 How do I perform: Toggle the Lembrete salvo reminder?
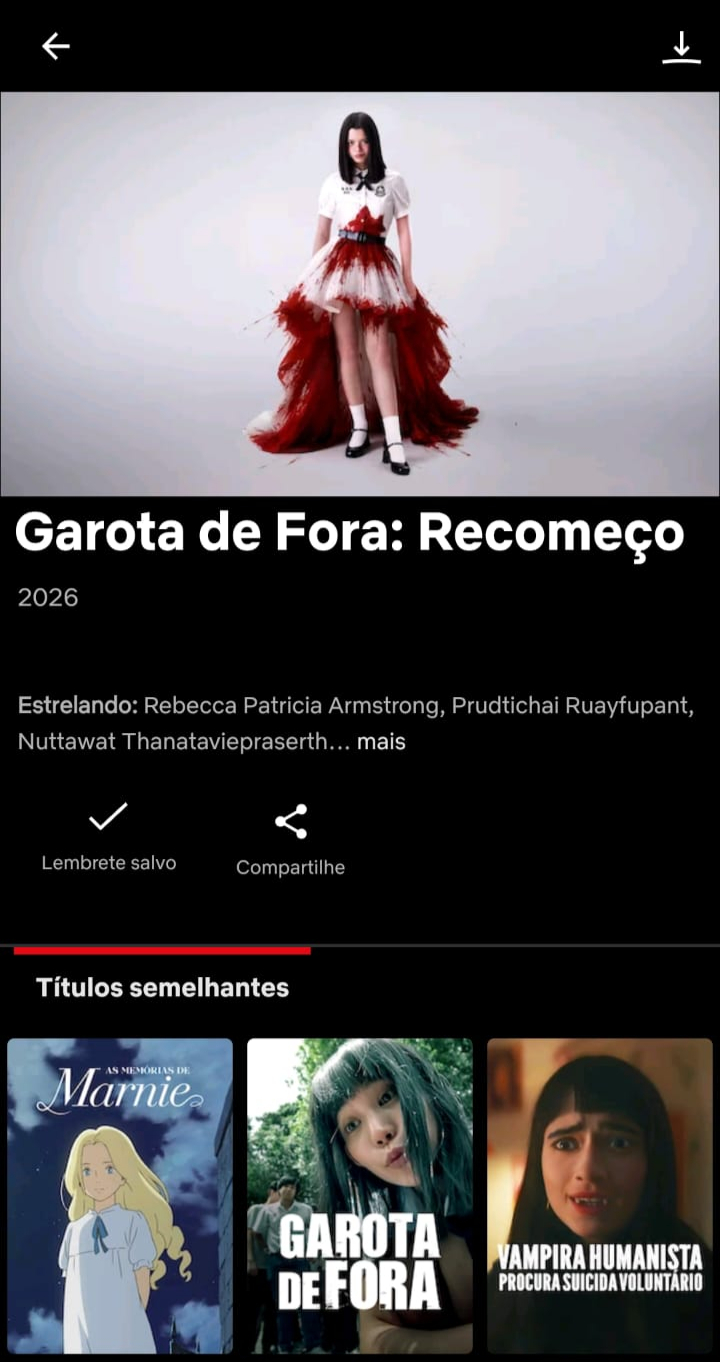click(x=108, y=836)
